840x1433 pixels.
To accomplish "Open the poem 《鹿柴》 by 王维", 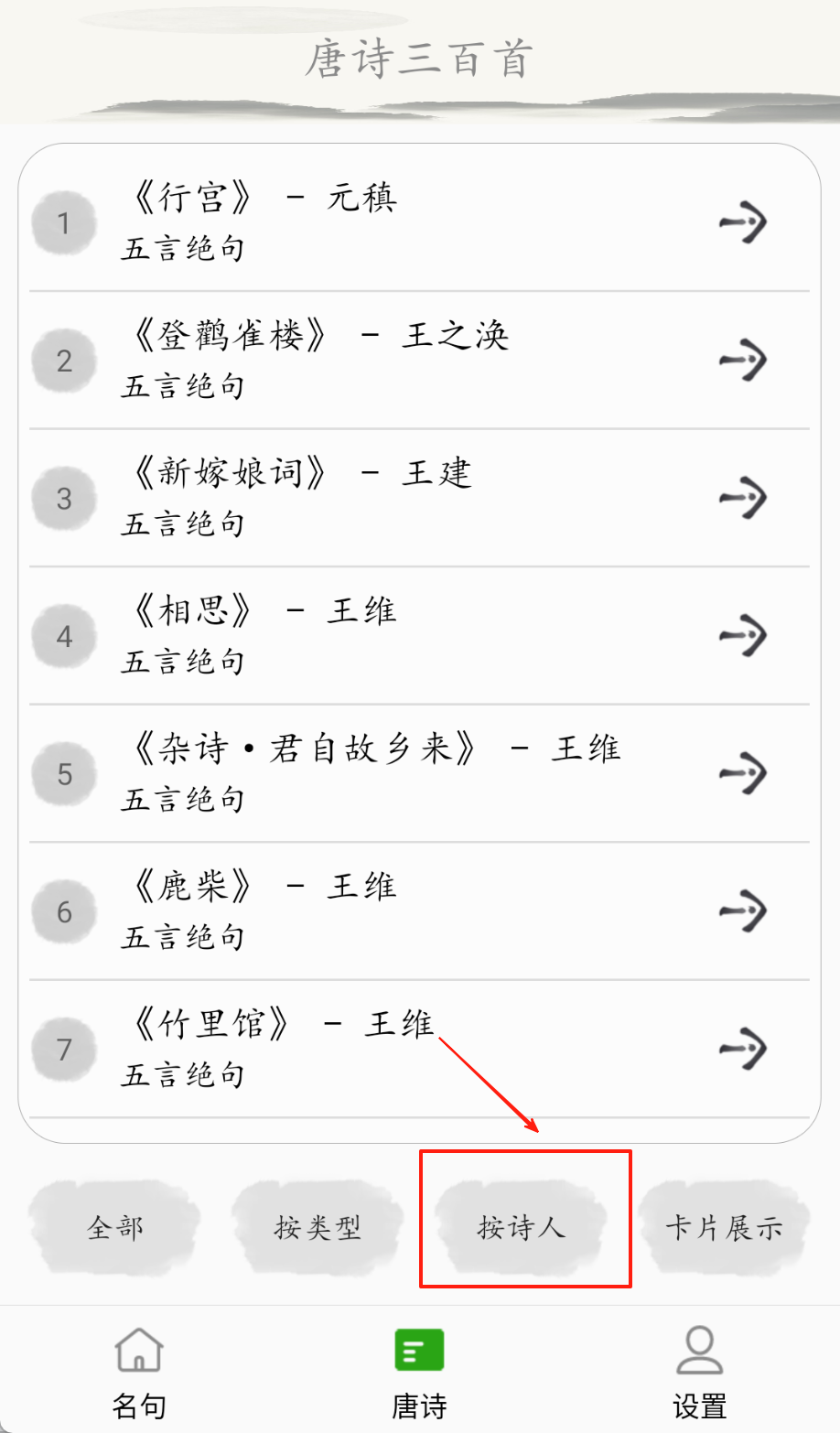I will 419,910.
